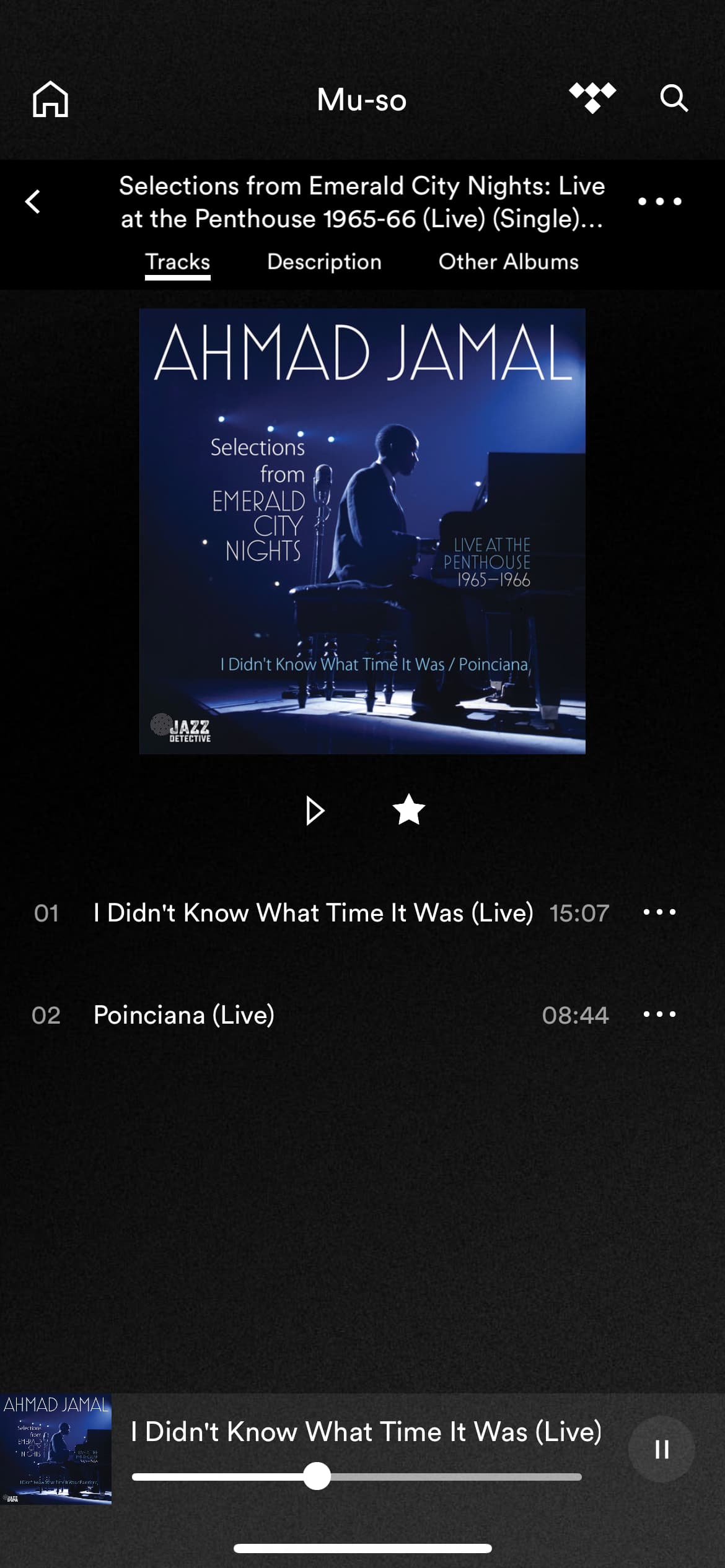The width and height of the screenshot is (725, 1568).
Task: Play I Didn't Know What Time It Was
Action: pyautogui.click(x=313, y=913)
